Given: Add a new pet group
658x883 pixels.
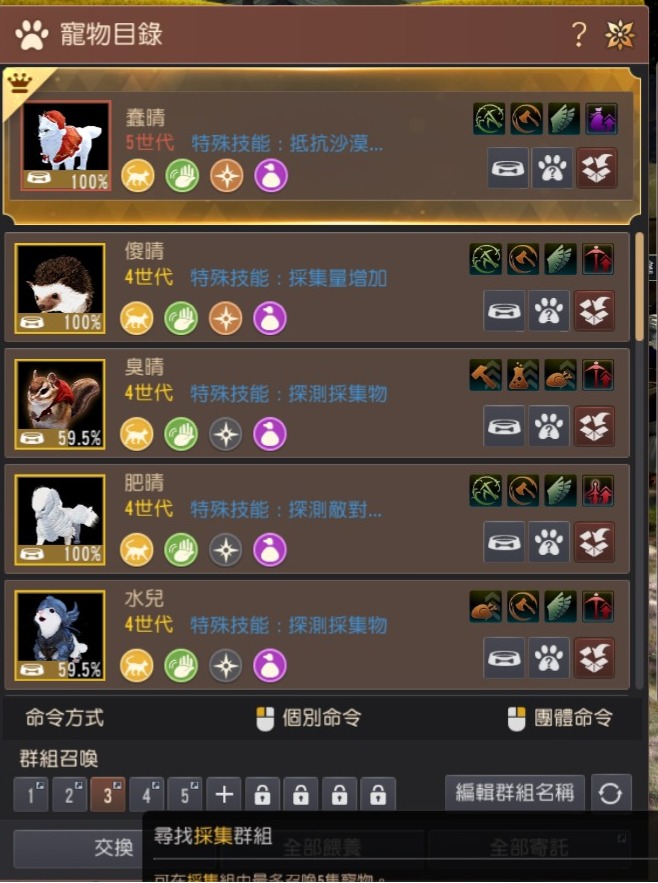Looking at the screenshot, I should click(x=224, y=795).
